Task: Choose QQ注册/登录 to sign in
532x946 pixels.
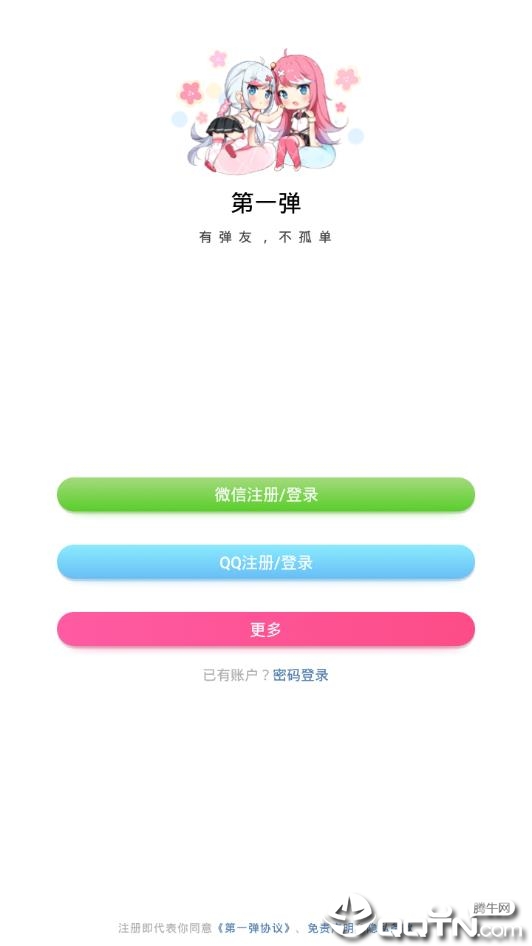Action: [266, 562]
